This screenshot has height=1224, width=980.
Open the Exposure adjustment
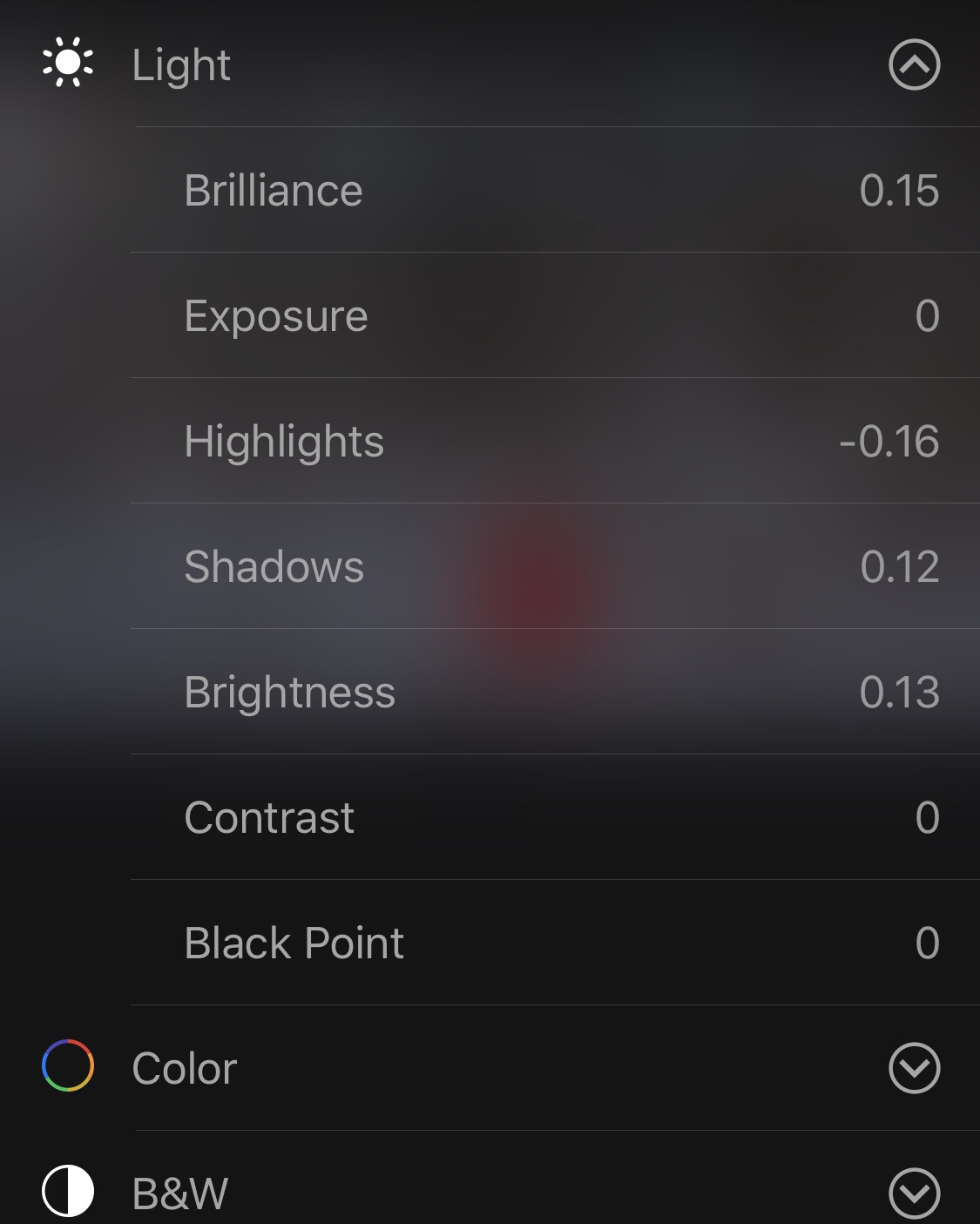point(276,316)
